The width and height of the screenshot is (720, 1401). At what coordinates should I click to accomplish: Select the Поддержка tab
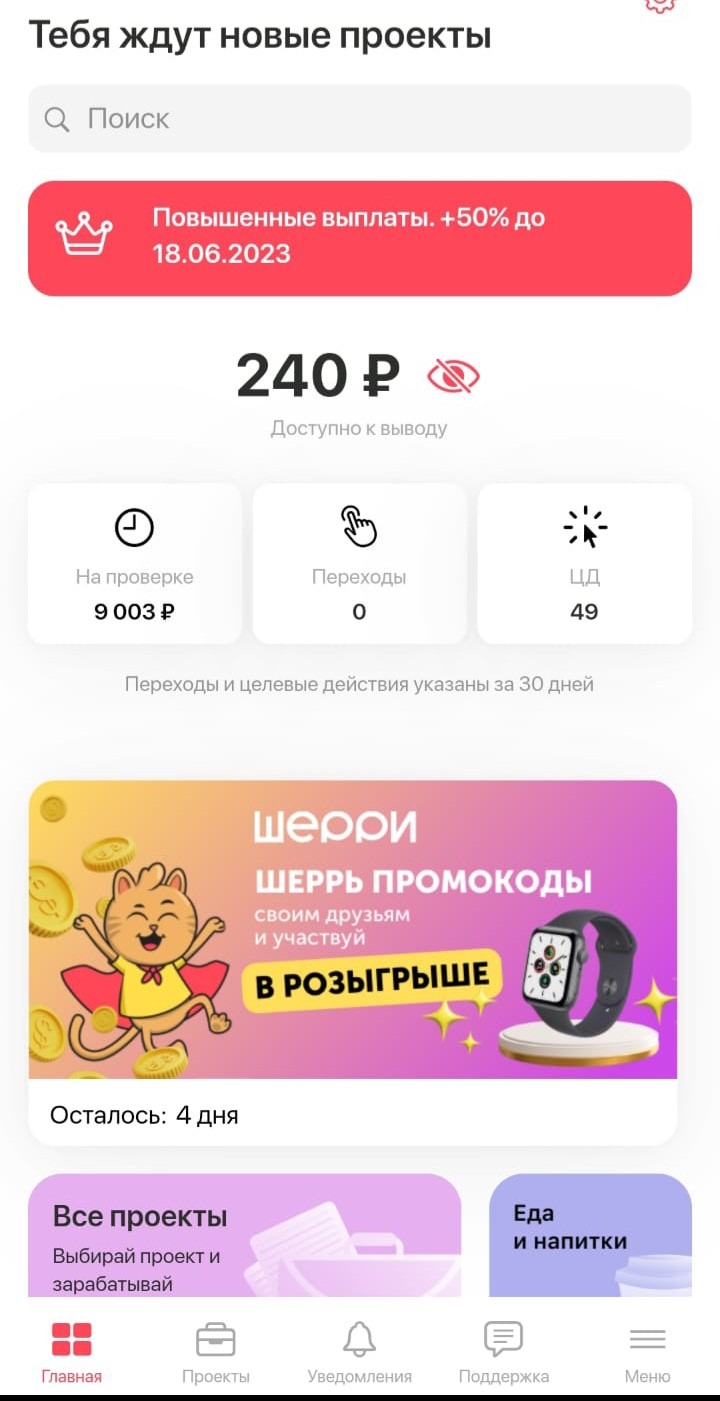click(x=504, y=1352)
